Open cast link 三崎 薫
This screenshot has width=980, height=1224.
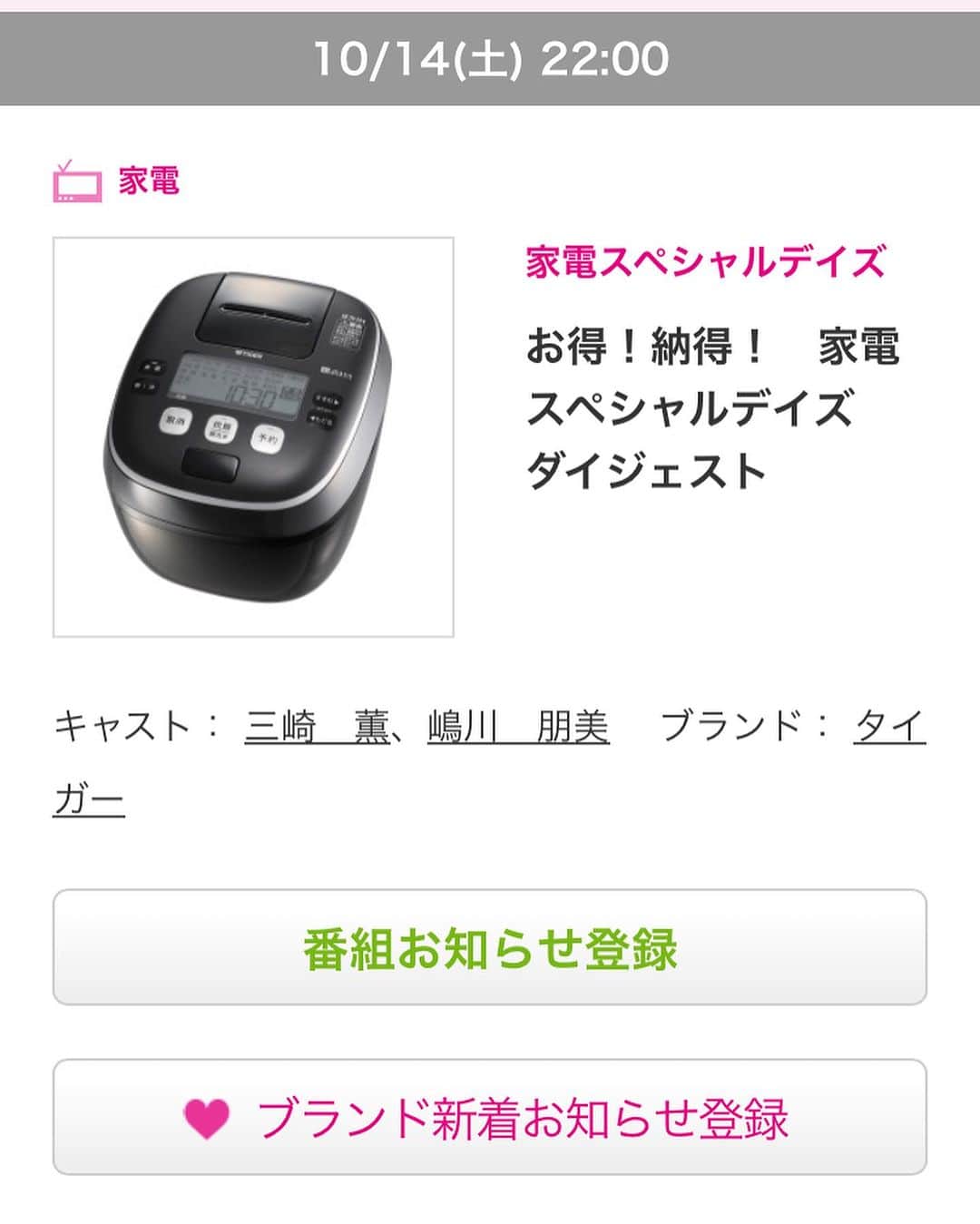click(x=317, y=728)
